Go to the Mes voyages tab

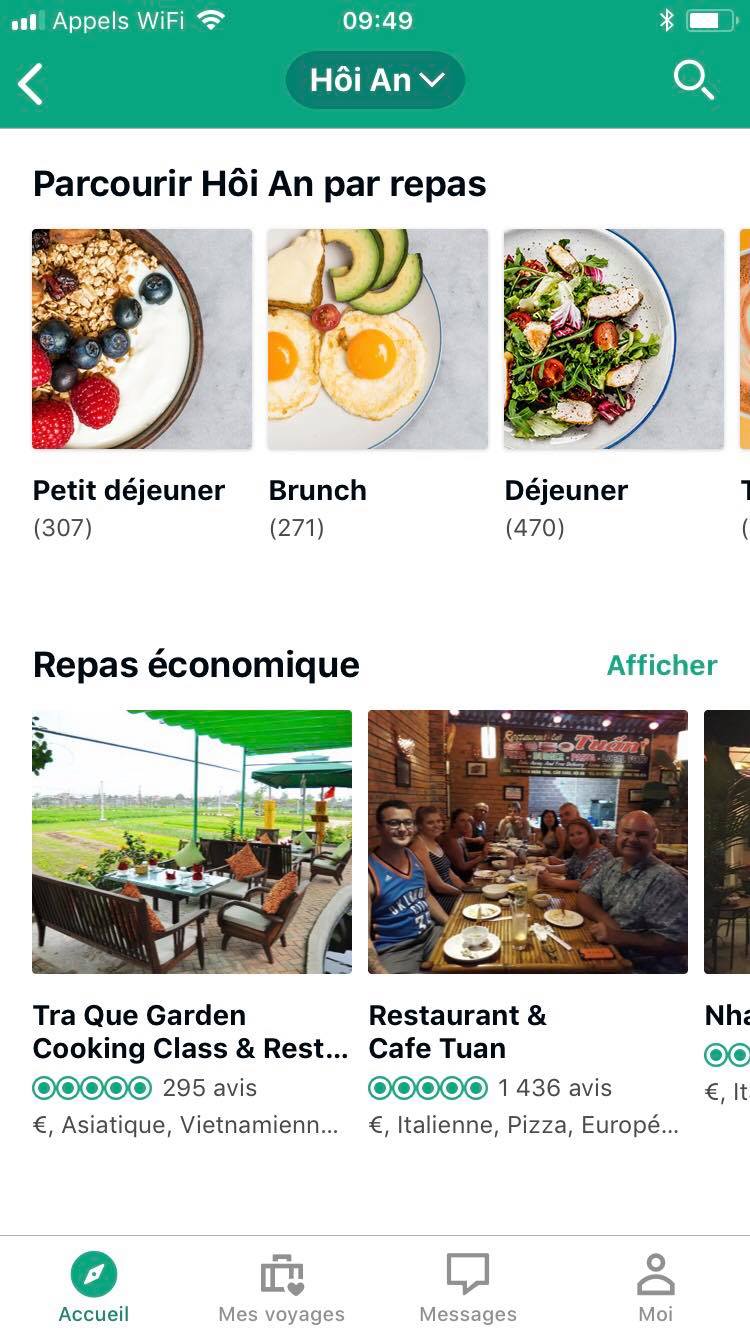pyautogui.click(x=281, y=1288)
